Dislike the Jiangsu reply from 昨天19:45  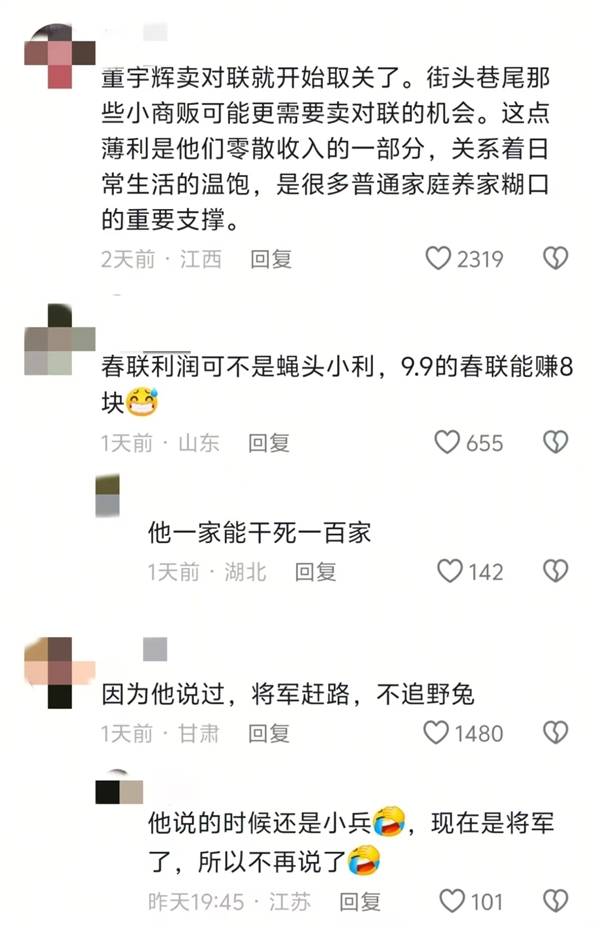click(x=555, y=901)
